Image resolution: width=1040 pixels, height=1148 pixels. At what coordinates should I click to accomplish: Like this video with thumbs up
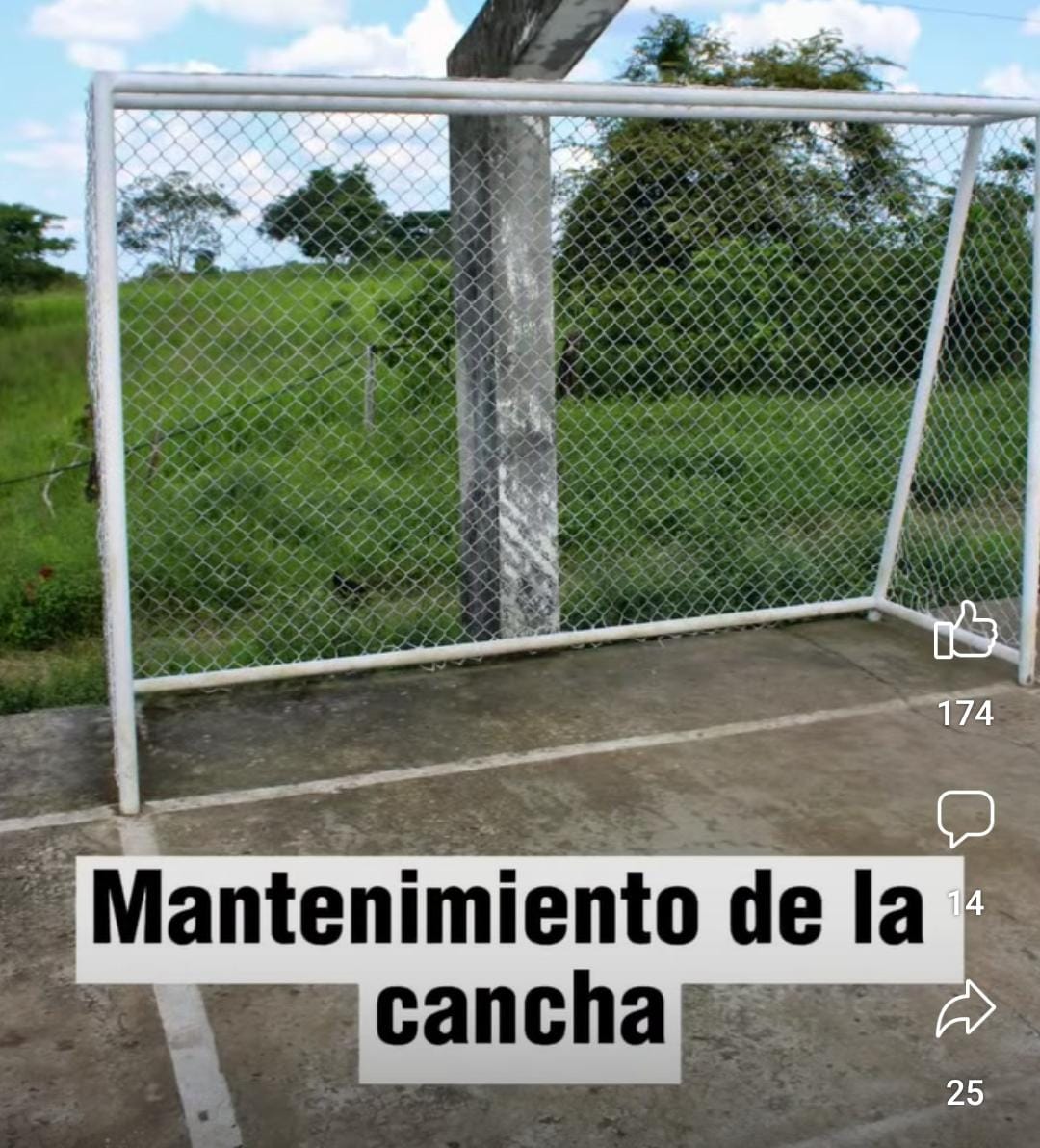[x=965, y=632]
